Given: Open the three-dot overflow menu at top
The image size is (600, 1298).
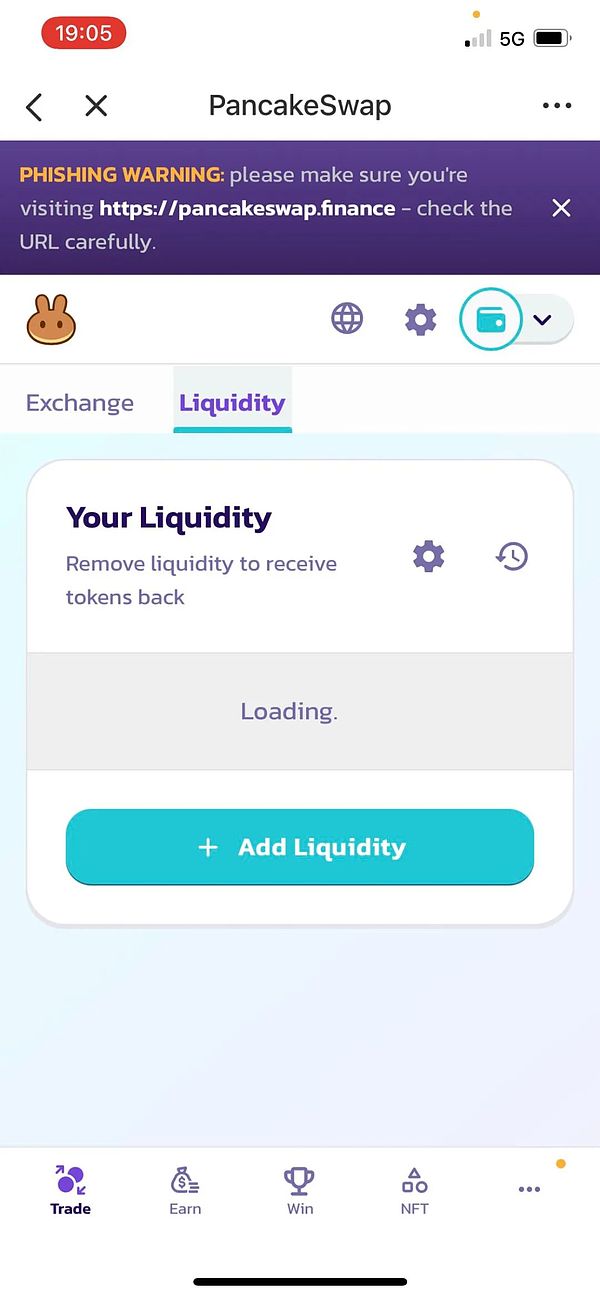Looking at the screenshot, I should click(556, 106).
